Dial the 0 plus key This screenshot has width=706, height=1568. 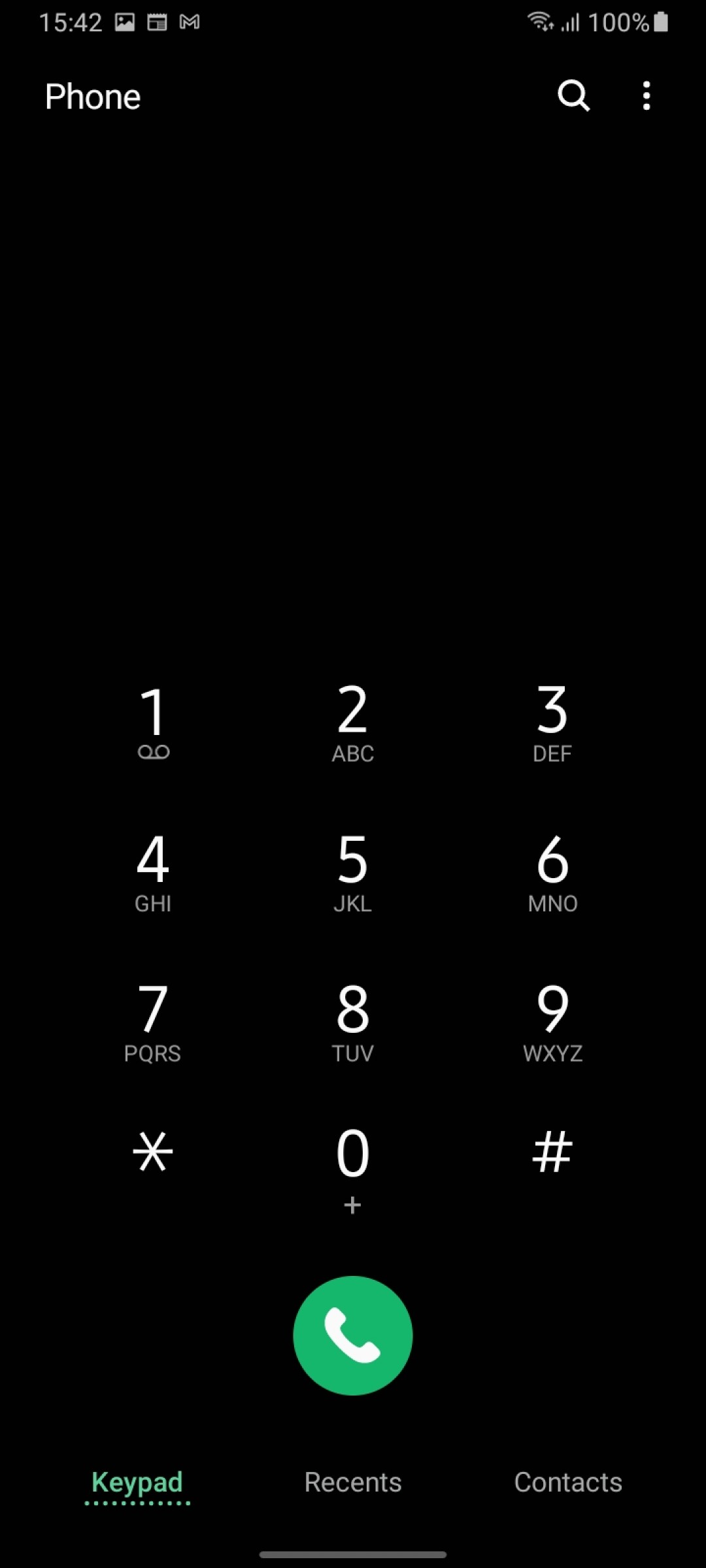point(352,1171)
